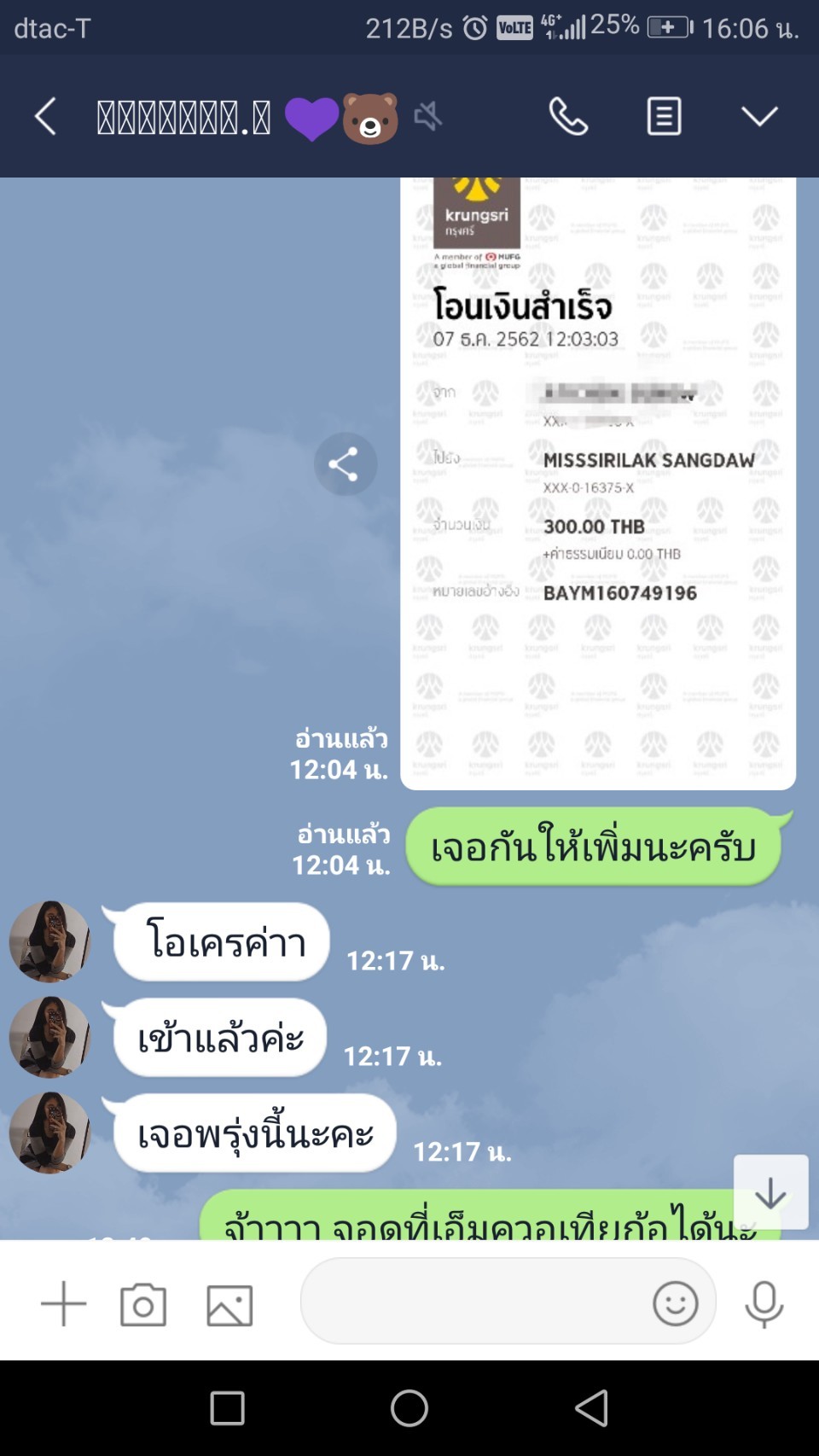Choose a picture from the gallery icon
This screenshot has height=1456, width=819.
pos(229,1305)
